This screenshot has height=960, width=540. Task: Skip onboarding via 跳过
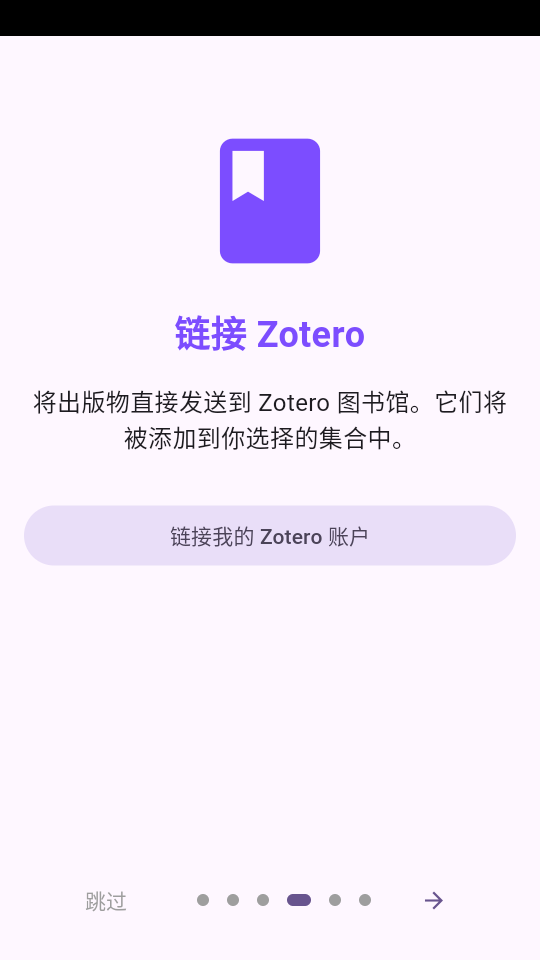pos(106,901)
